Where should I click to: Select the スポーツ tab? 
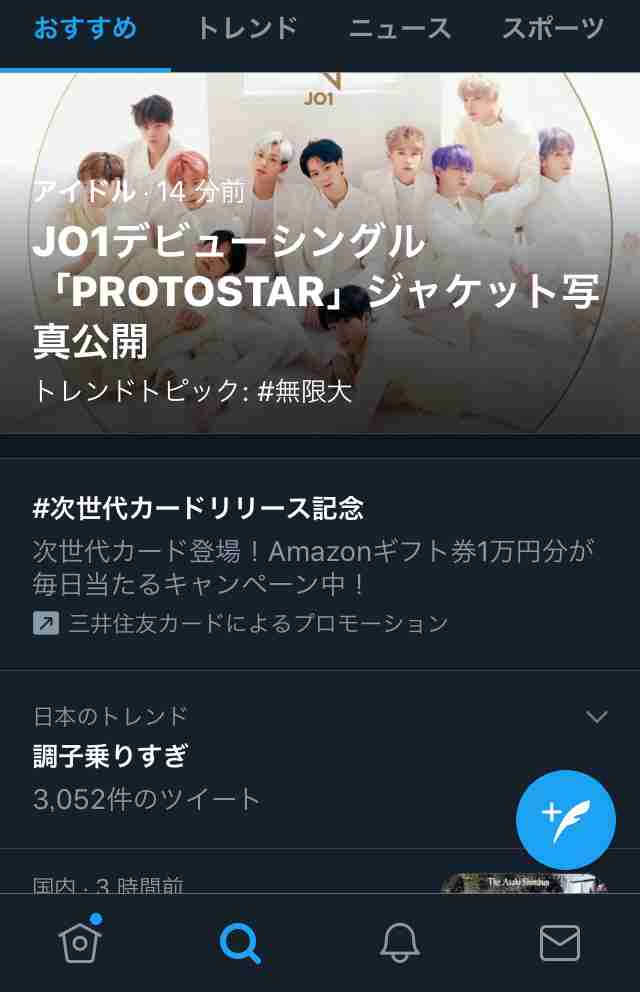(553, 29)
